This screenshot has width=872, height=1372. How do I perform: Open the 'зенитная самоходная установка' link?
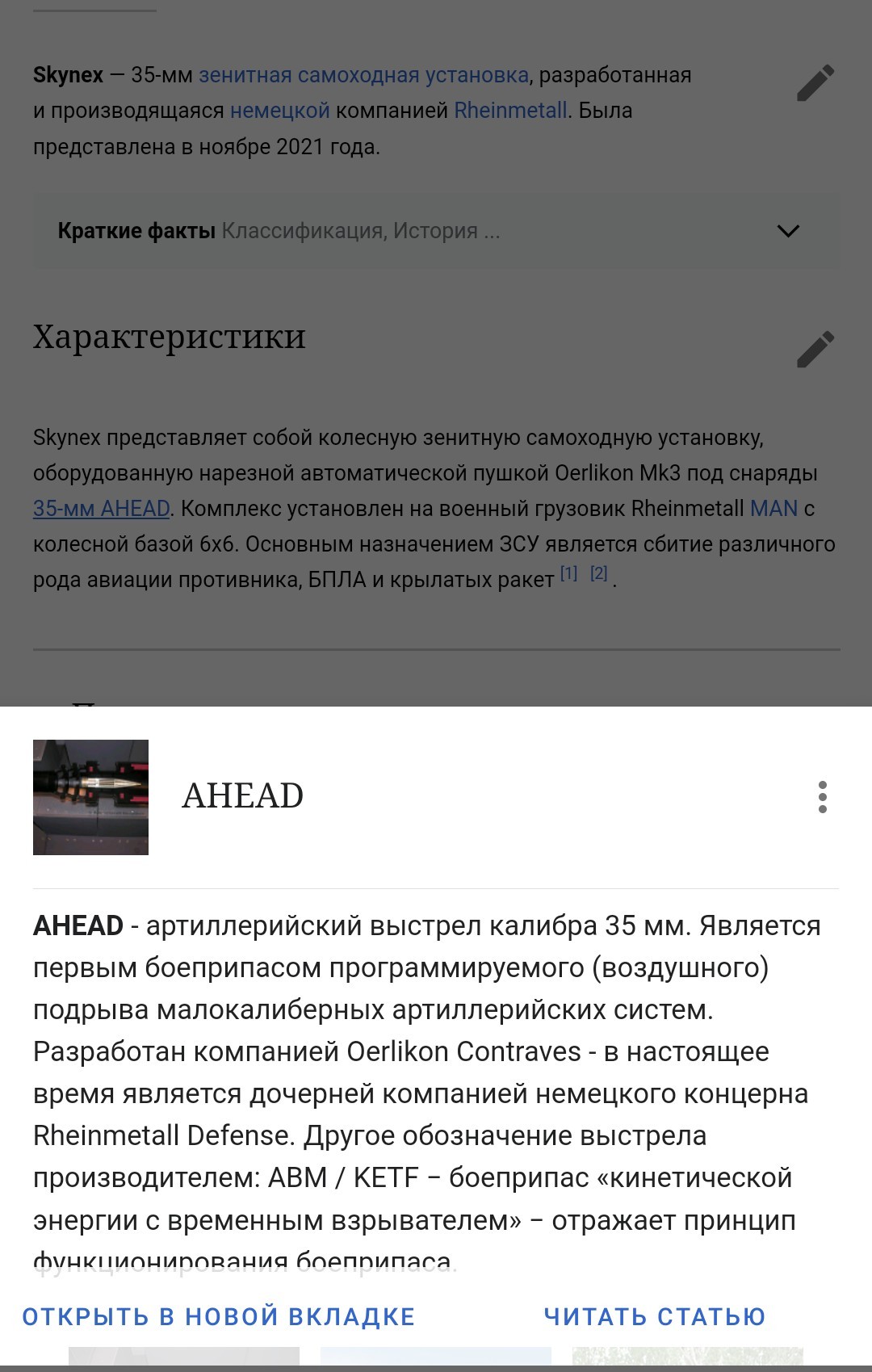coord(363,75)
